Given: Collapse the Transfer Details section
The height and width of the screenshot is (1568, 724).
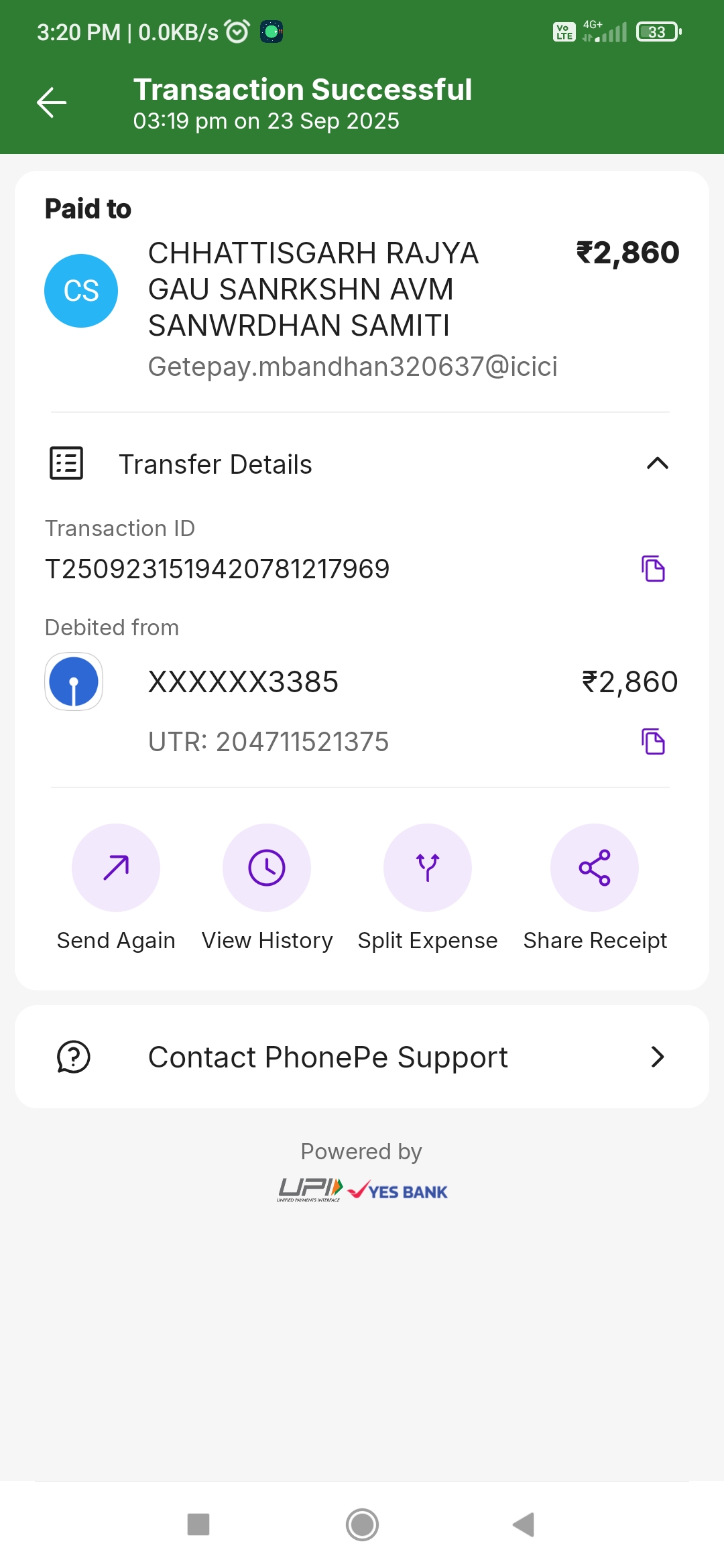Looking at the screenshot, I should click(657, 464).
